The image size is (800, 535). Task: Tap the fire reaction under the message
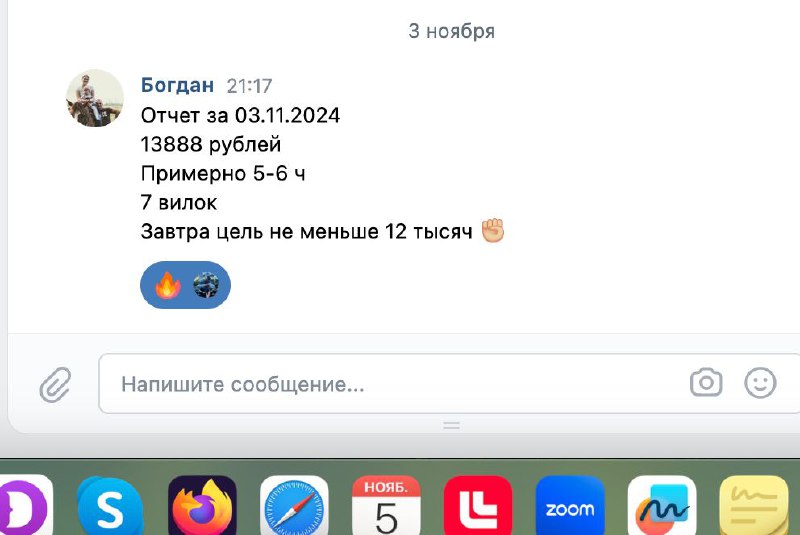pyautogui.click(x=168, y=287)
